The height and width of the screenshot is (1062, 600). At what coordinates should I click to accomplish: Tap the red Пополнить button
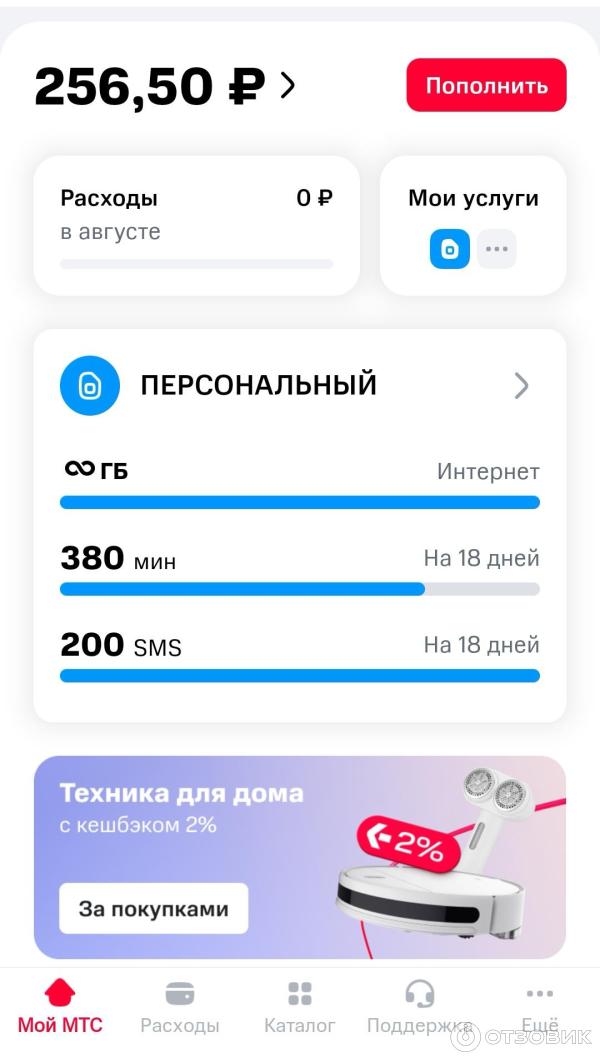(x=486, y=85)
